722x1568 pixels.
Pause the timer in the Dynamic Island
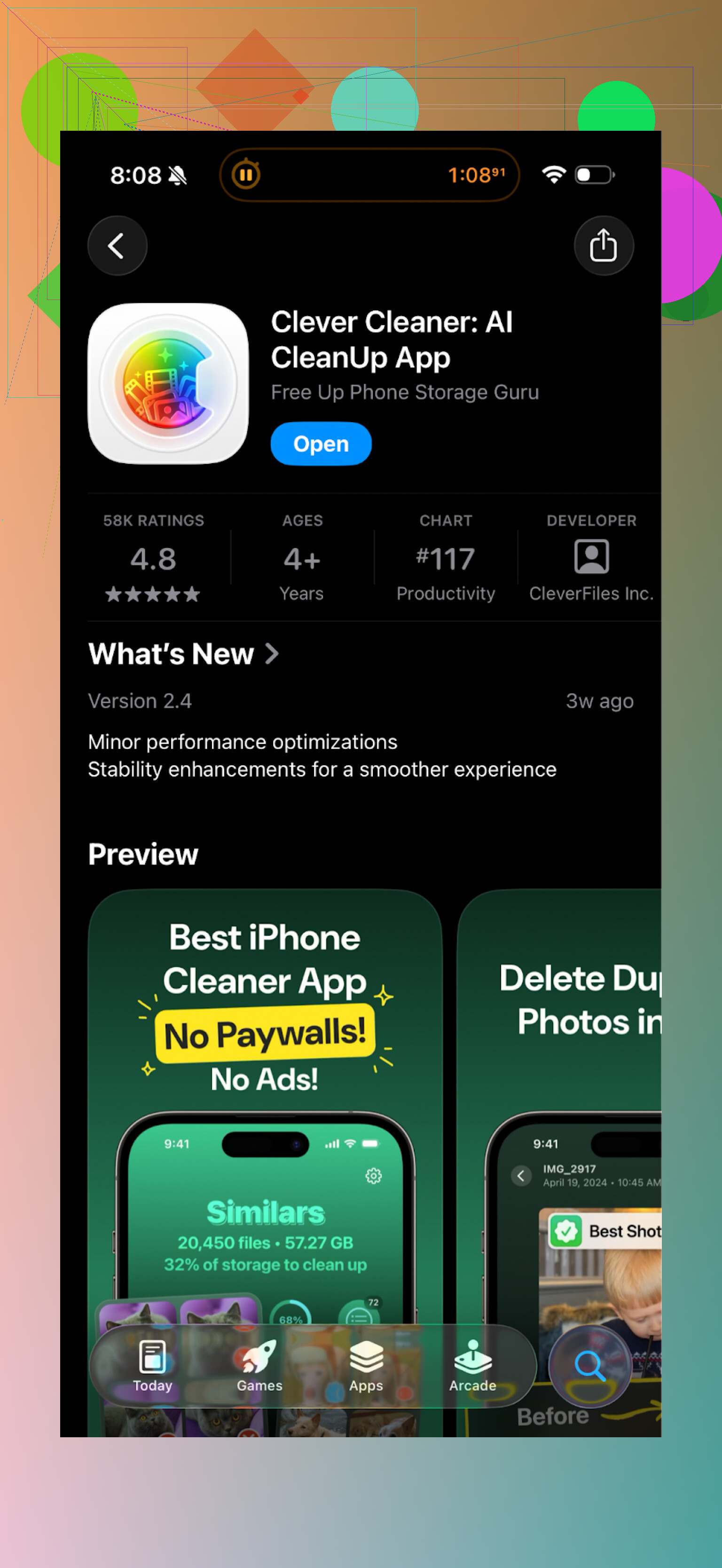[246, 175]
